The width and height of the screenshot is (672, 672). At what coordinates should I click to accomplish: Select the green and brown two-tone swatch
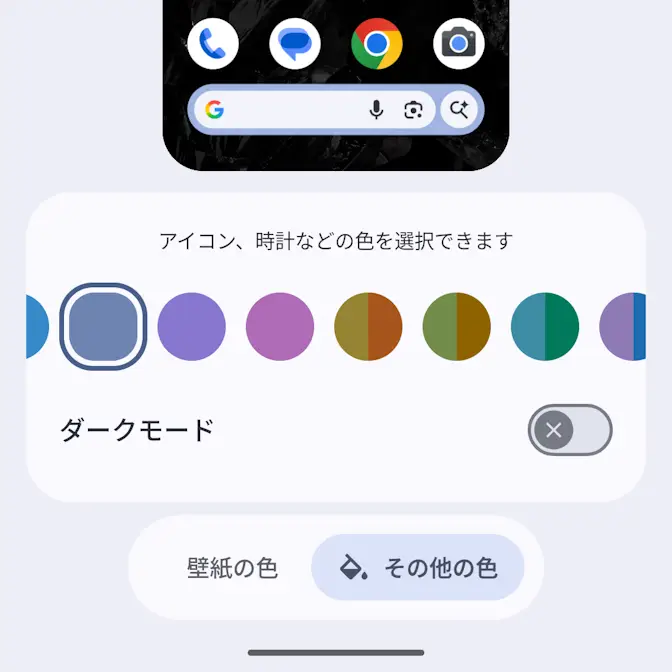point(457,327)
